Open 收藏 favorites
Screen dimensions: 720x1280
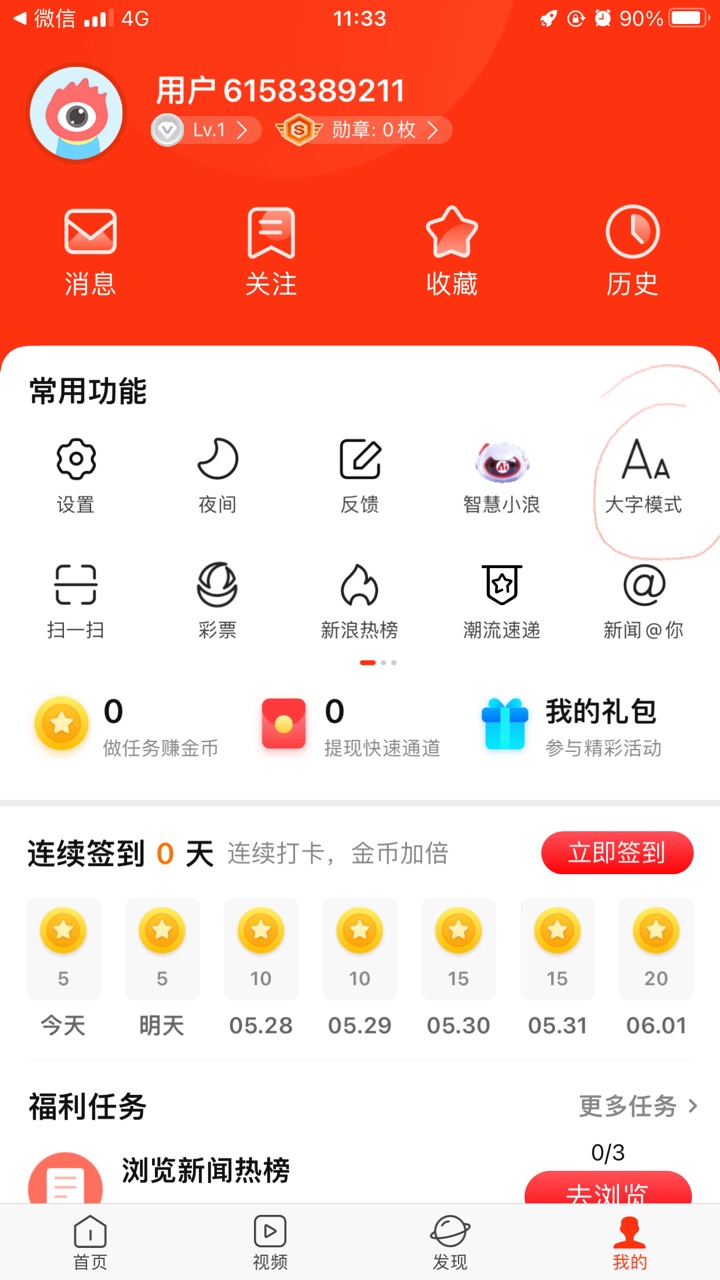[452, 252]
